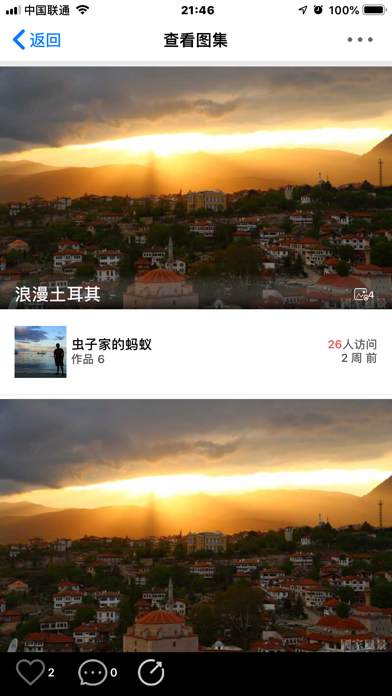This screenshot has width=392, height=696.
Task: Share this album via the share icon
Action: click(151, 672)
